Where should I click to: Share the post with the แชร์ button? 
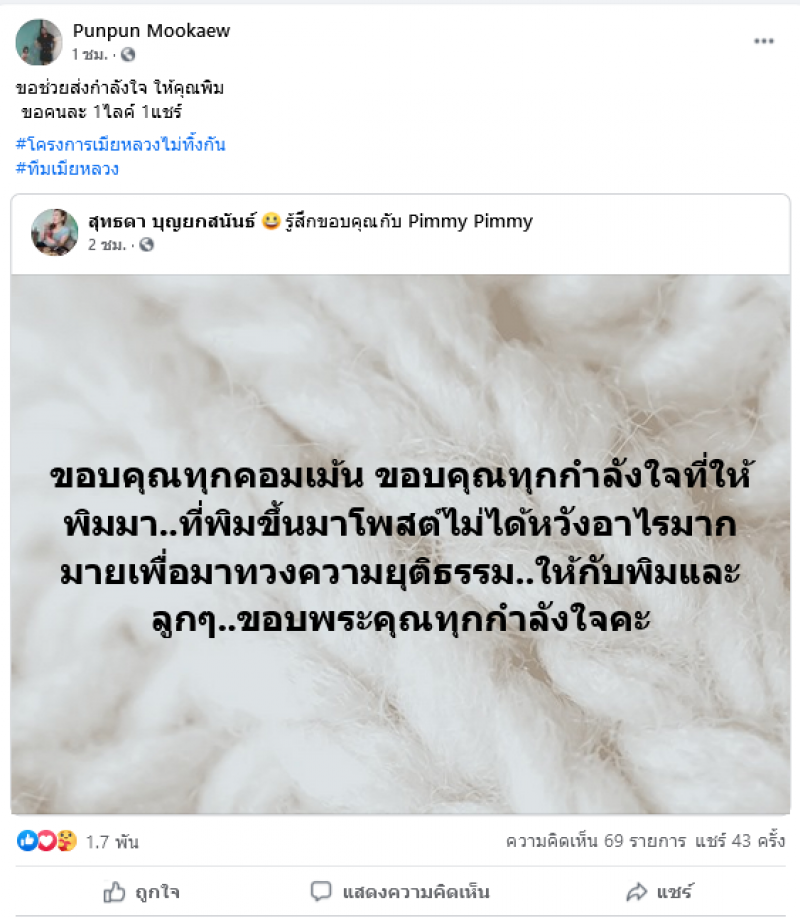pyautogui.click(x=659, y=892)
